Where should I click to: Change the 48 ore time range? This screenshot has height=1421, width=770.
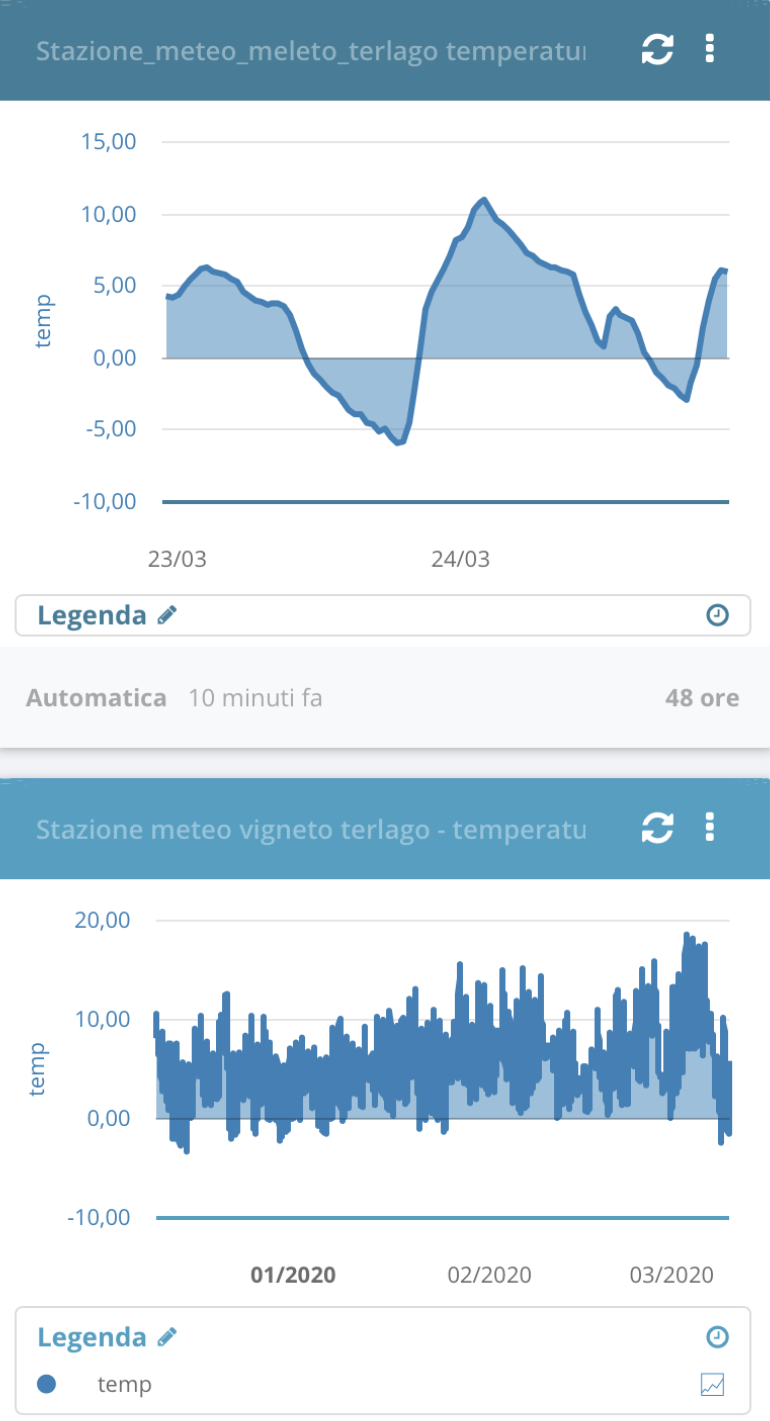click(x=702, y=698)
